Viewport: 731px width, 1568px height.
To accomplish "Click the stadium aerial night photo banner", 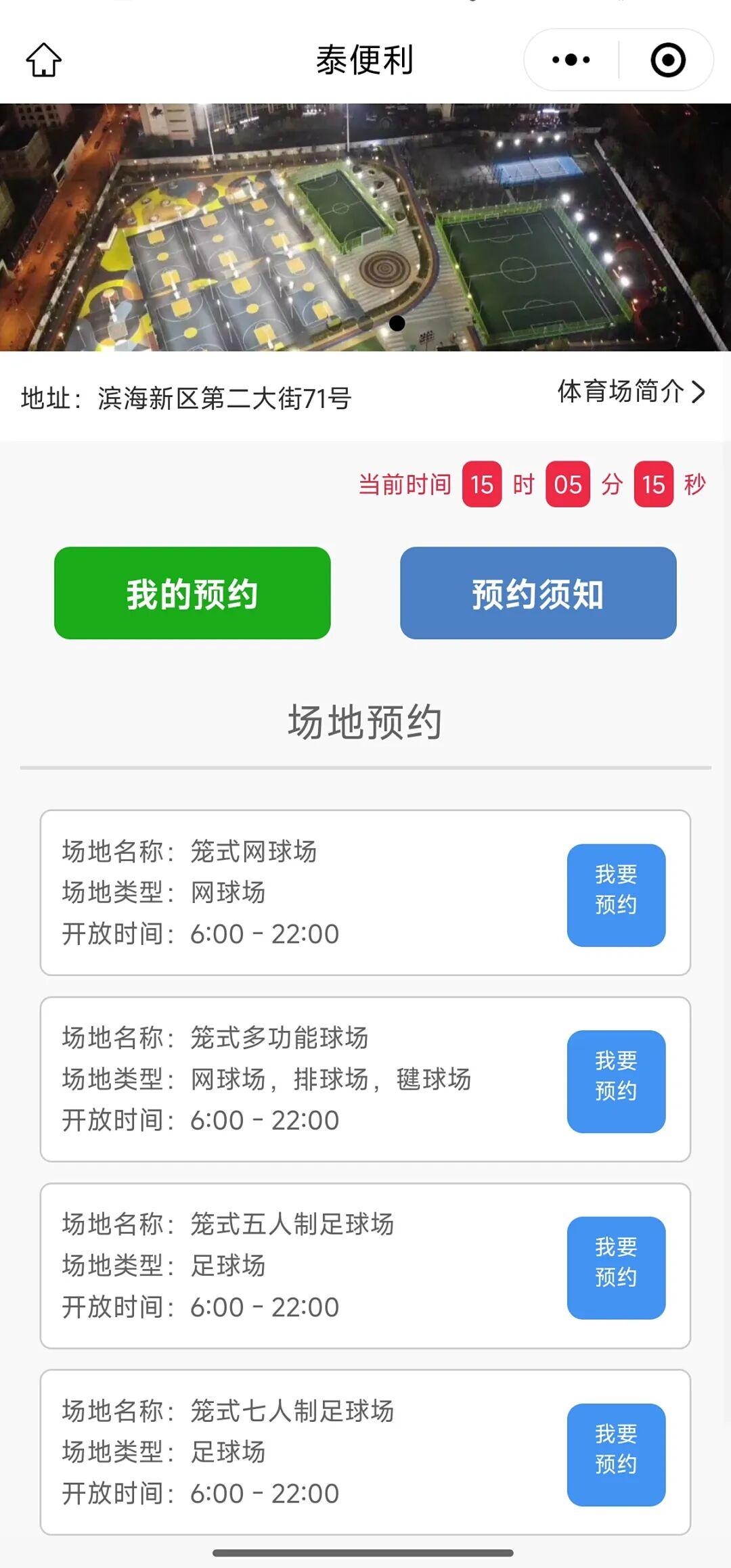I will click(365, 223).
